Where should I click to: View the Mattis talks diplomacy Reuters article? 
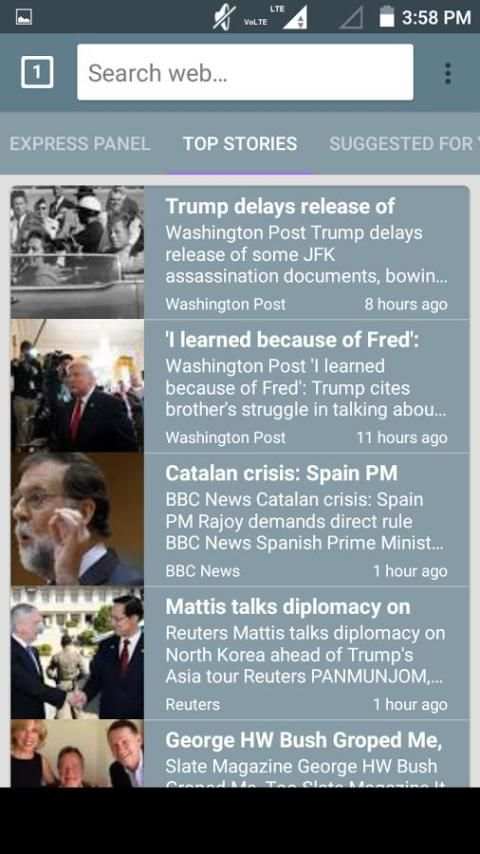[240, 652]
